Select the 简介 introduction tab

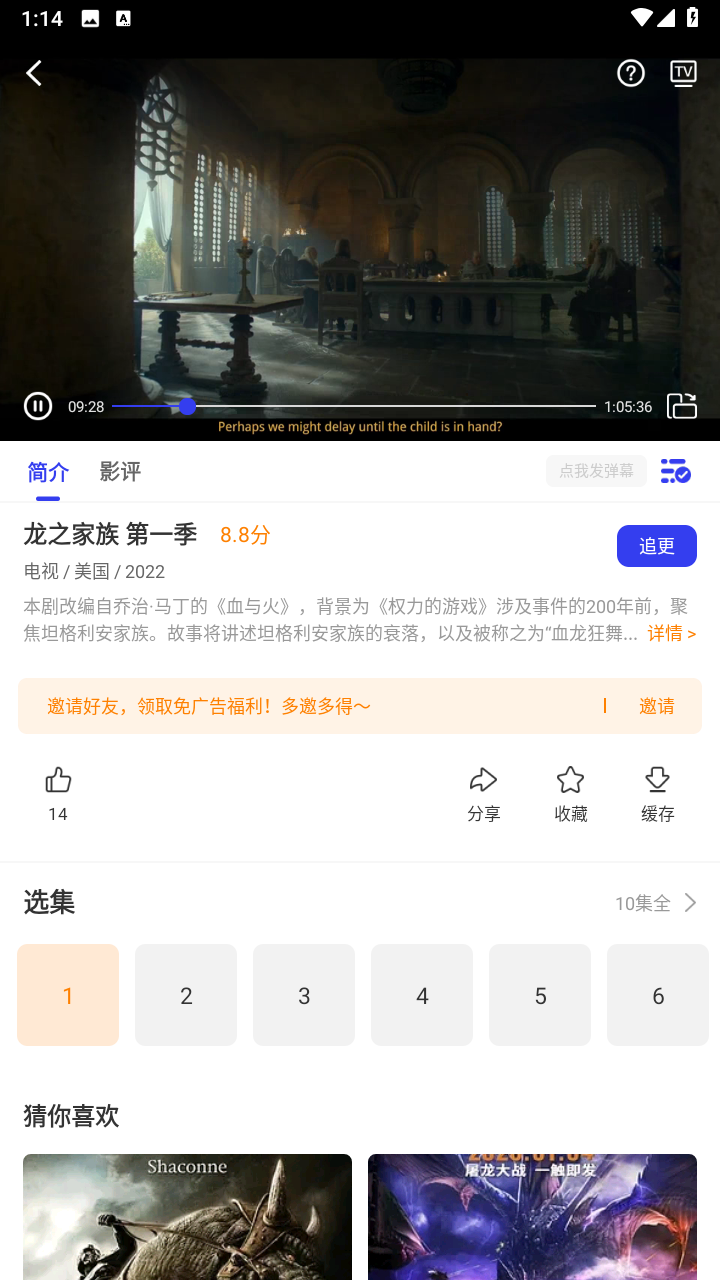point(47,471)
